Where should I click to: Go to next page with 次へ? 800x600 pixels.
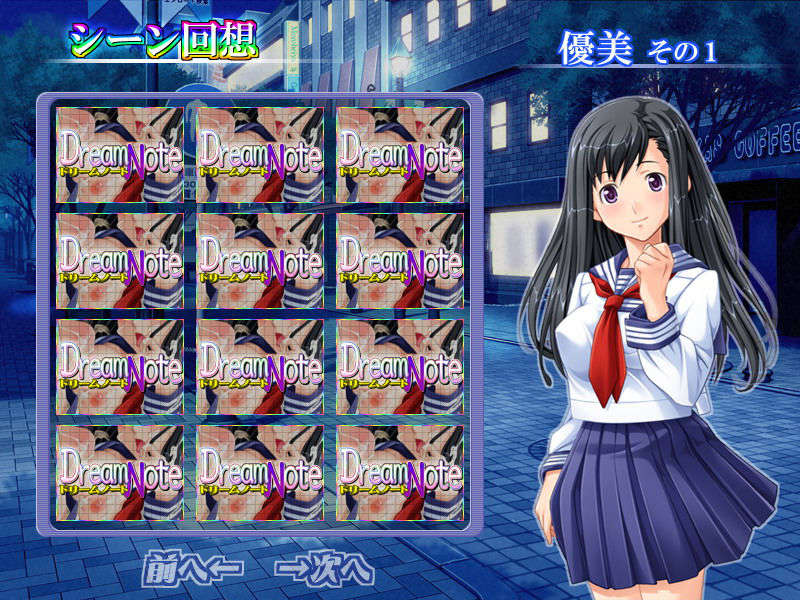[325, 567]
